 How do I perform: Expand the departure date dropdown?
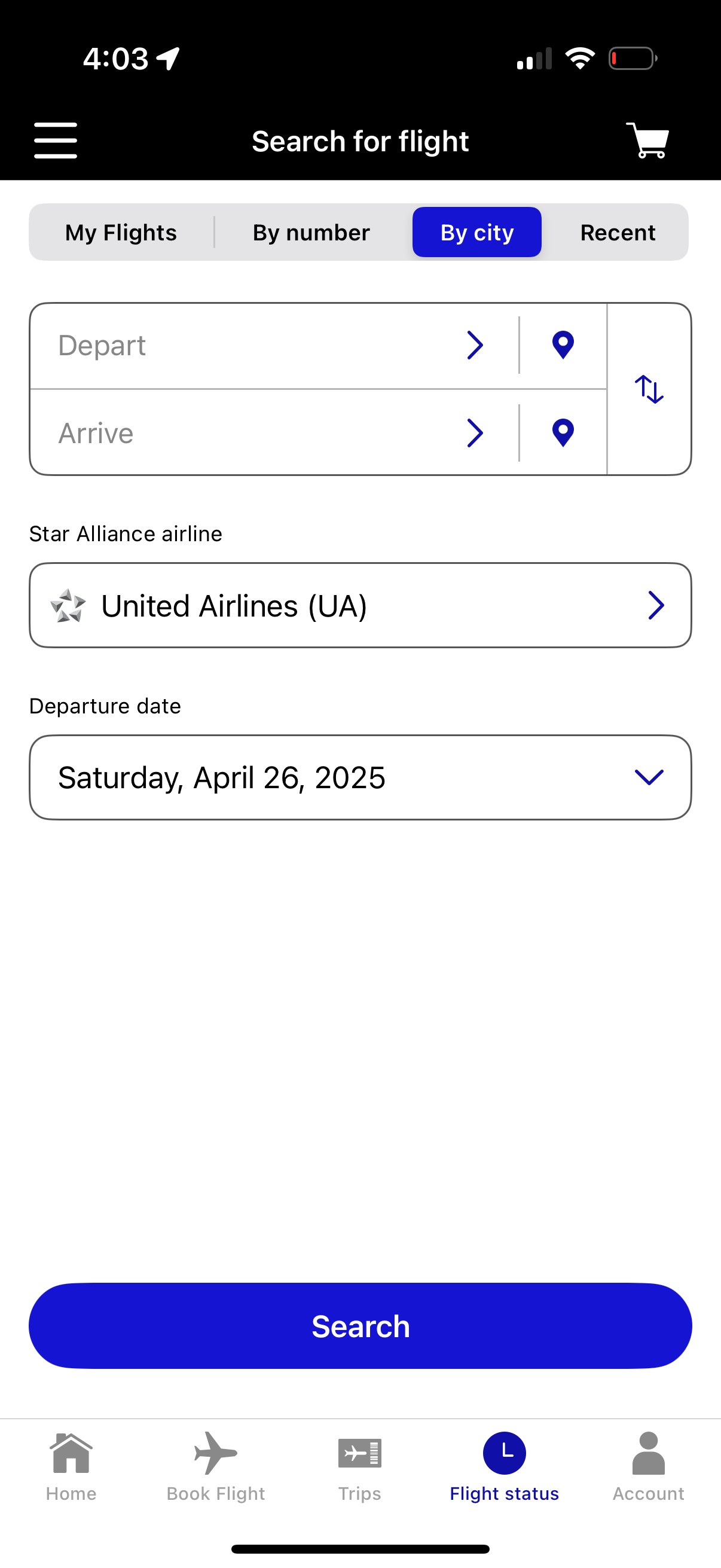click(x=649, y=777)
